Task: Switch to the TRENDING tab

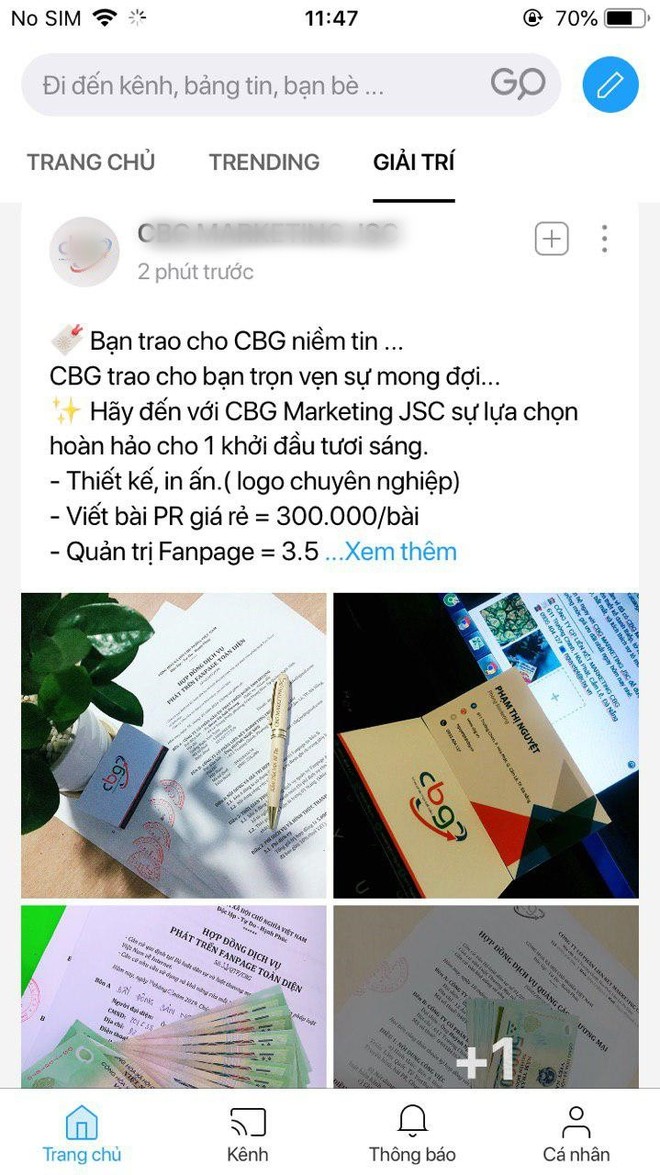Action: [x=264, y=162]
